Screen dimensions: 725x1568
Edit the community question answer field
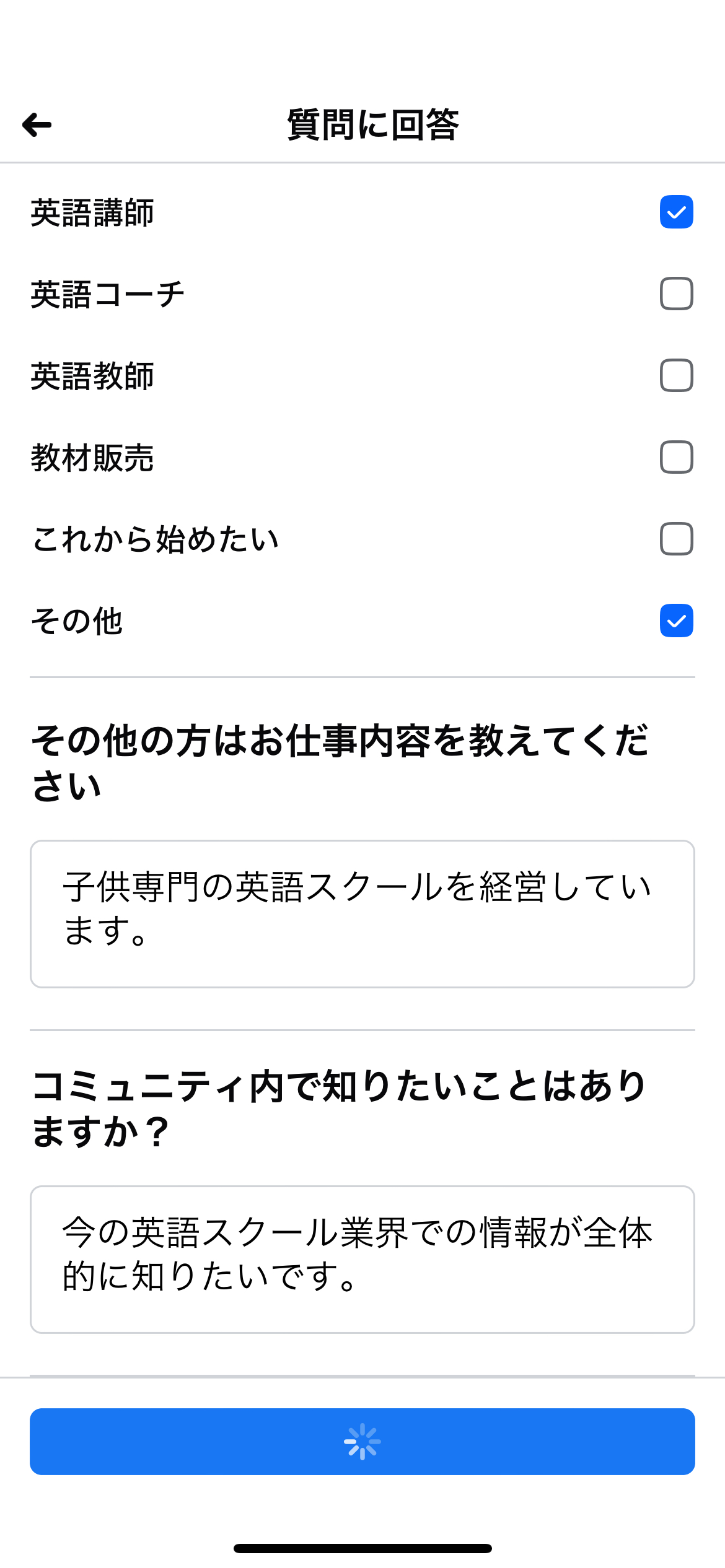click(x=362, y=1260)
